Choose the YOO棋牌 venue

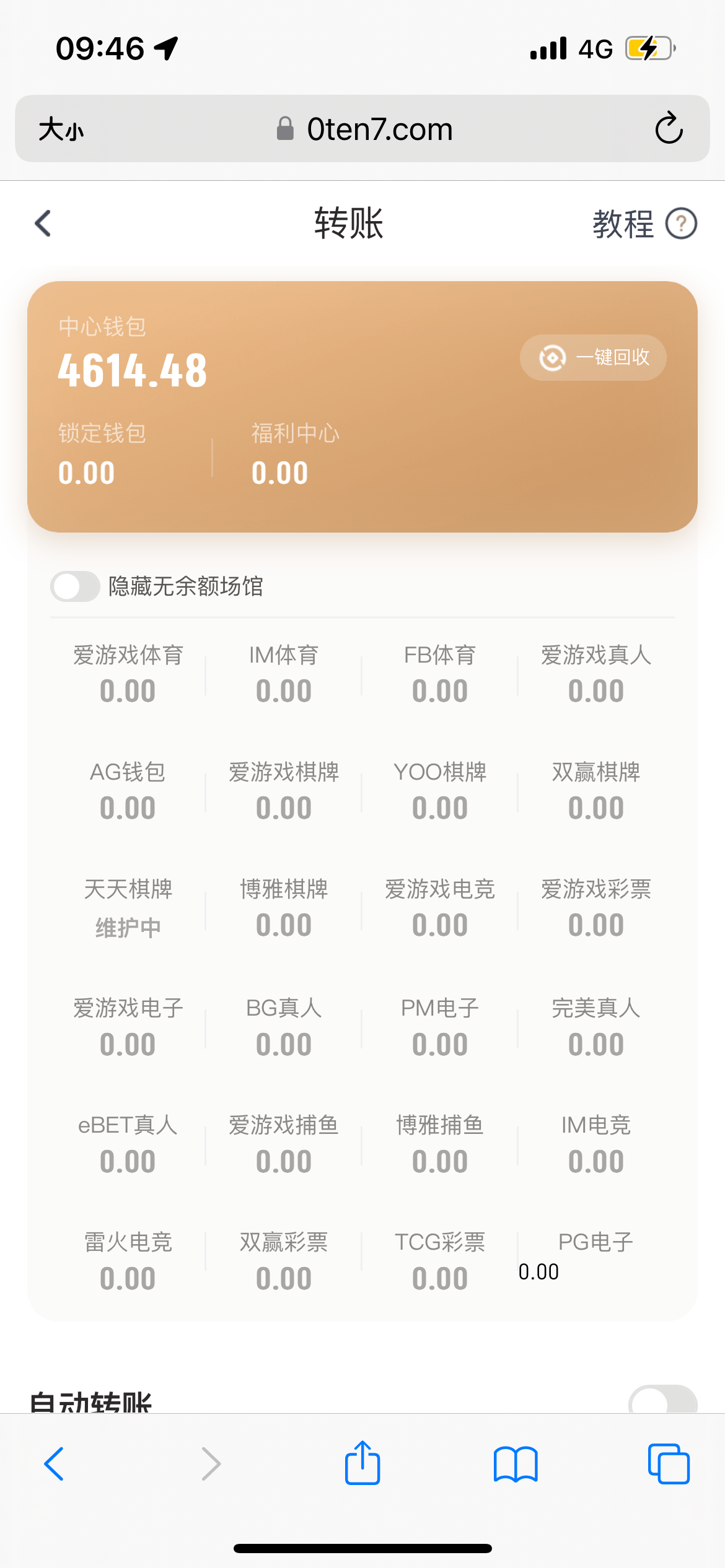click(x=440, y=790)
